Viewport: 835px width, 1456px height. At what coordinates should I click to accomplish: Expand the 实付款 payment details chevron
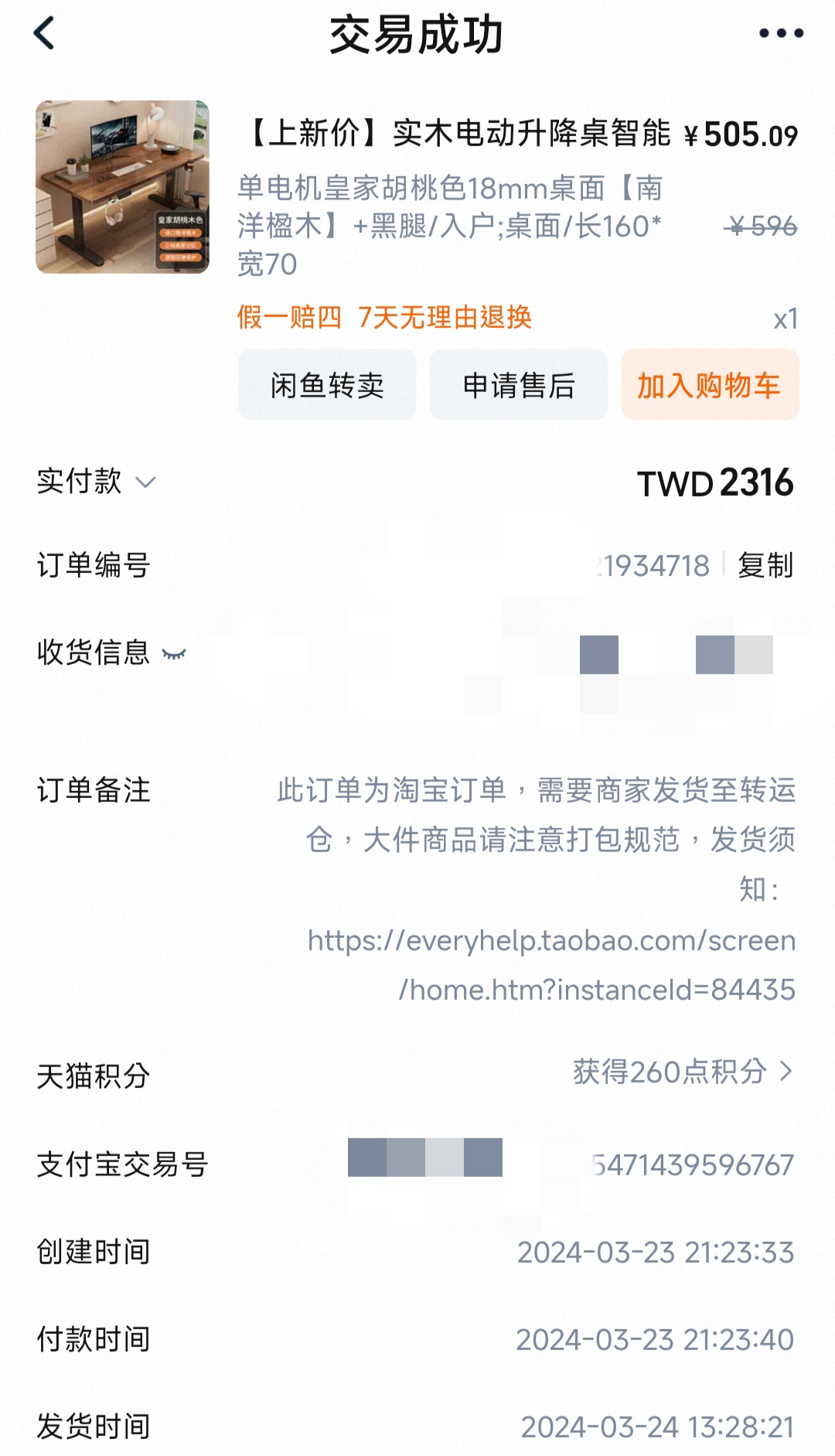pos(145,482)
